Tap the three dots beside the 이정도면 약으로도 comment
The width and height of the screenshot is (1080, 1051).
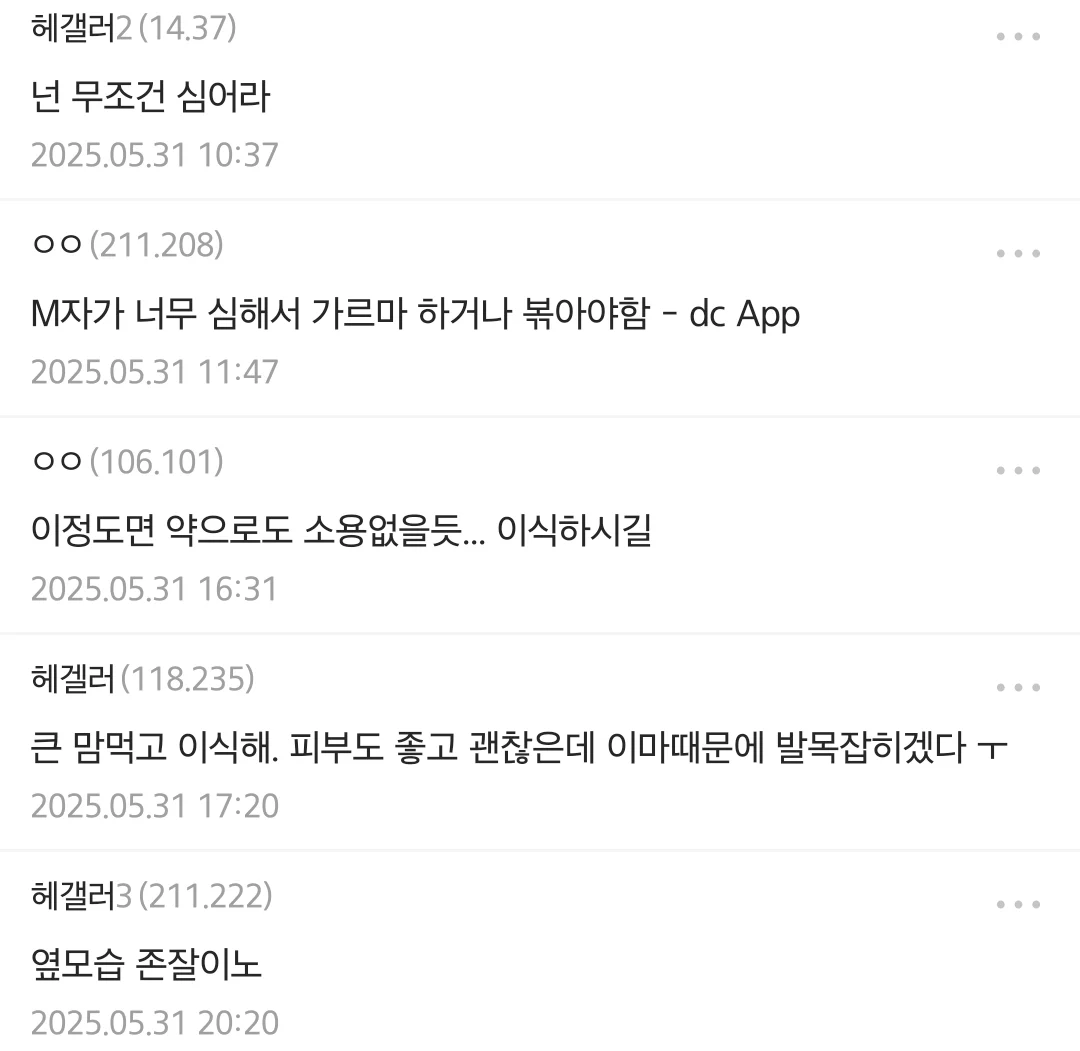coord(1018,471)
